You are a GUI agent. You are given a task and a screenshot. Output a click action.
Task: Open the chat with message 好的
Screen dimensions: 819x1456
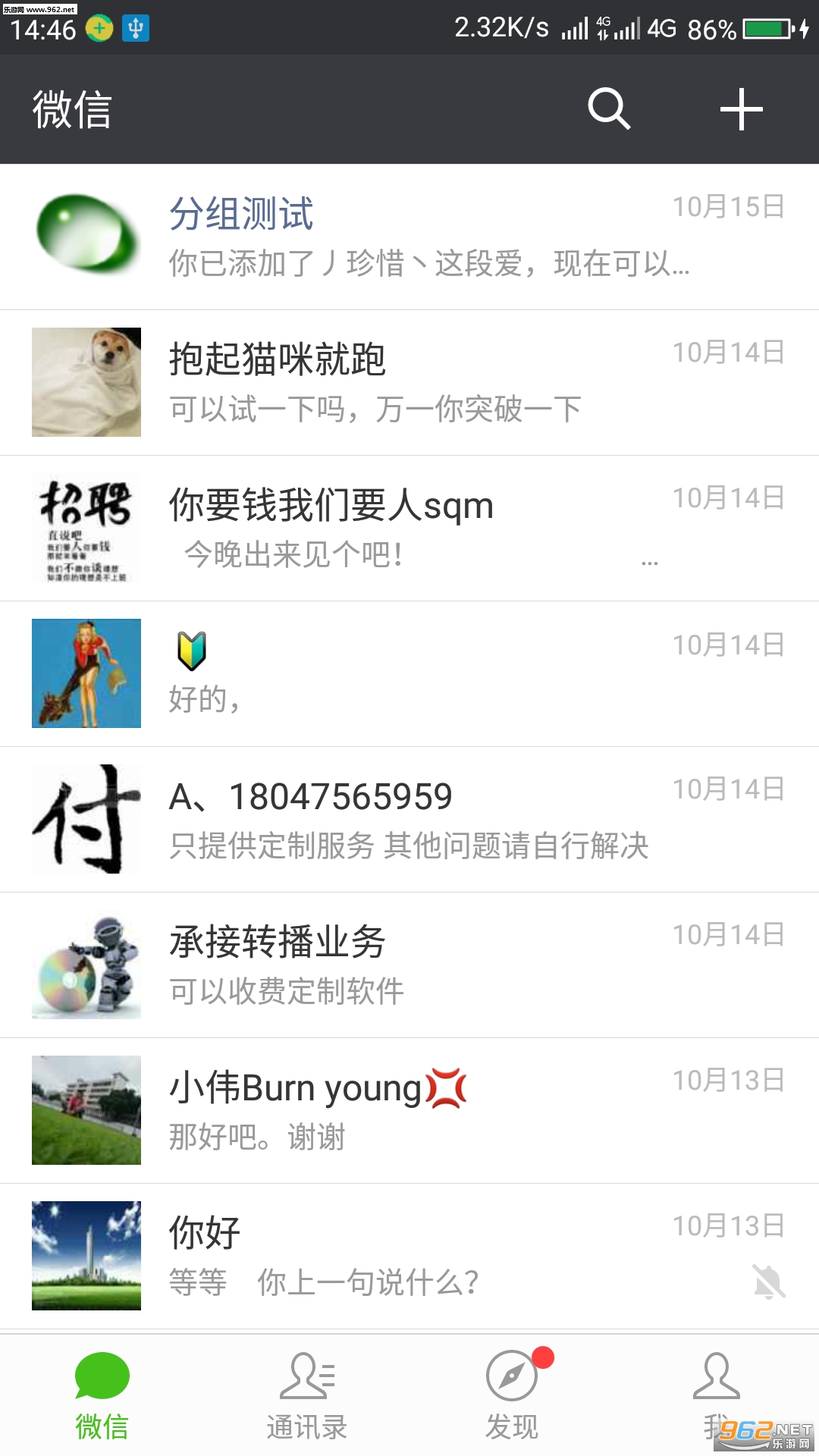pyautogui.click(x=409, y=673)
